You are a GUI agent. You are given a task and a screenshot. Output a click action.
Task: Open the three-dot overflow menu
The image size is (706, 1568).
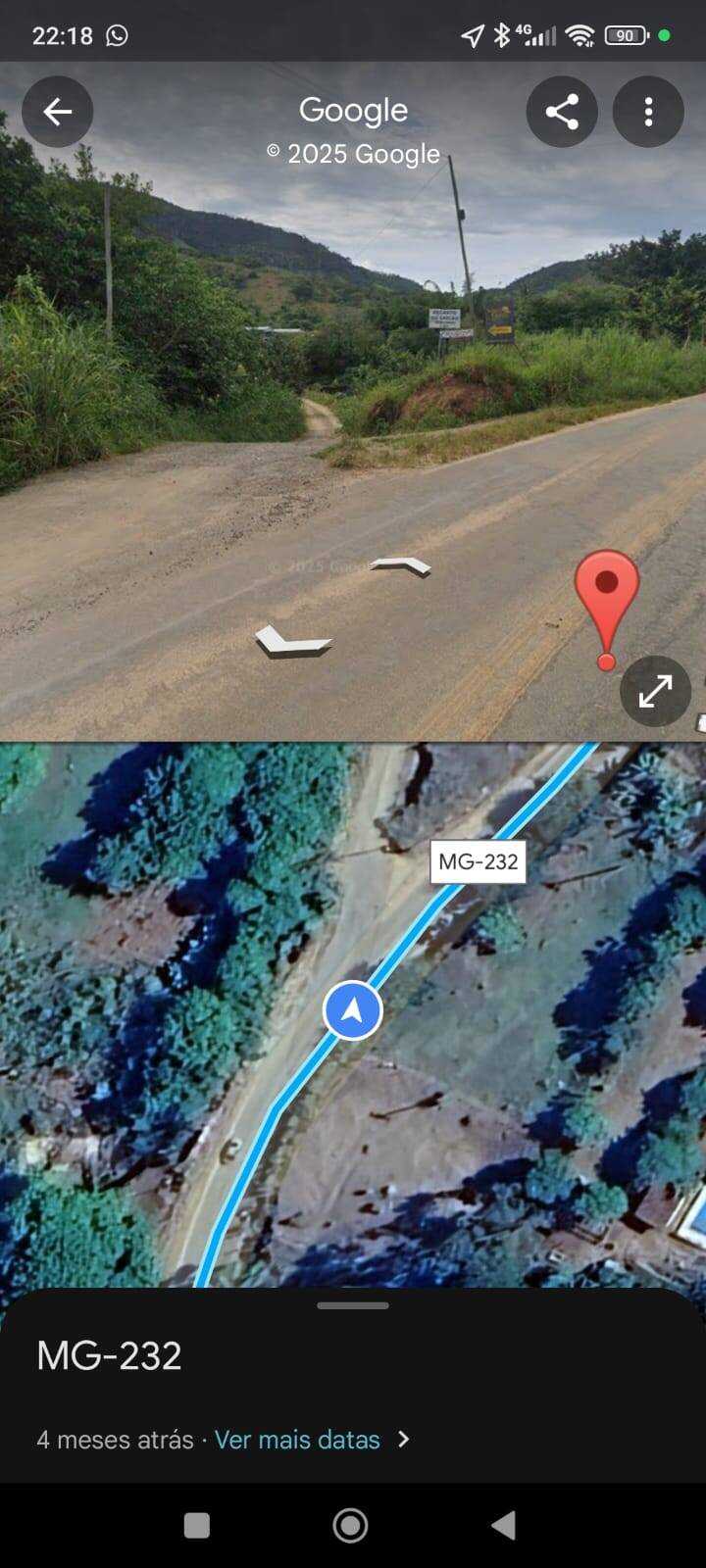coord(648,113)
